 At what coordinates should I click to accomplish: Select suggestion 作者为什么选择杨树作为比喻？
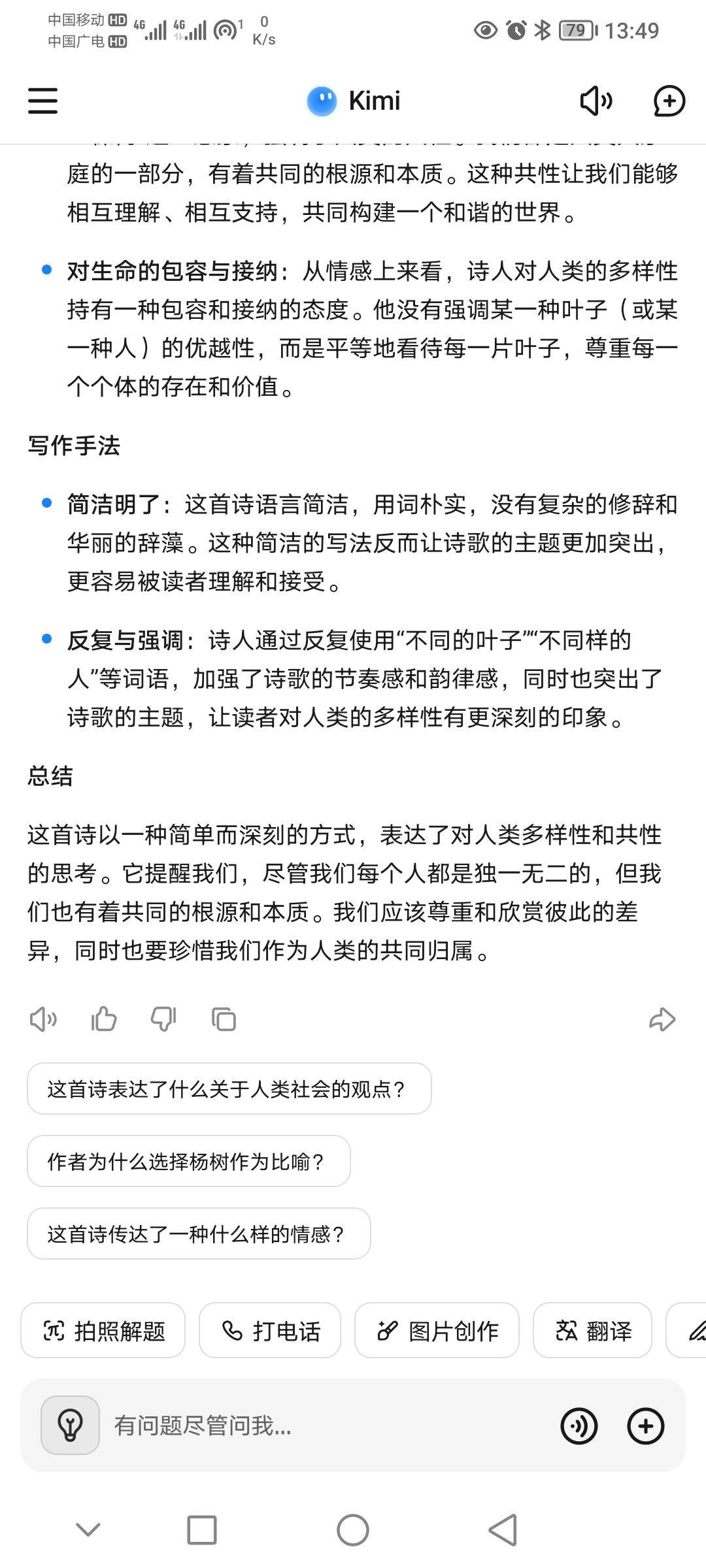coord(189,1161)
